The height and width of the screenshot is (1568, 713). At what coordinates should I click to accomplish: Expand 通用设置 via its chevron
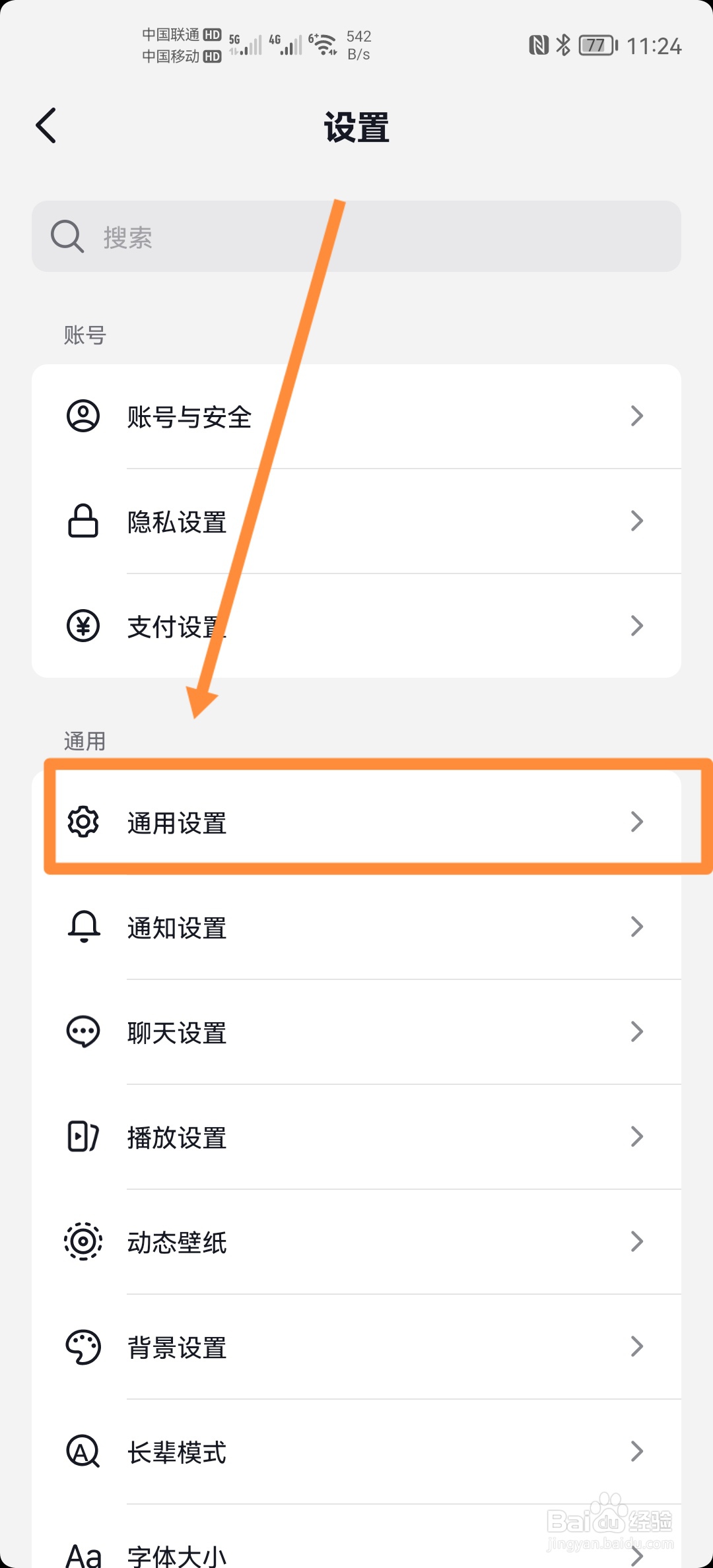click(x=637, y=822)
